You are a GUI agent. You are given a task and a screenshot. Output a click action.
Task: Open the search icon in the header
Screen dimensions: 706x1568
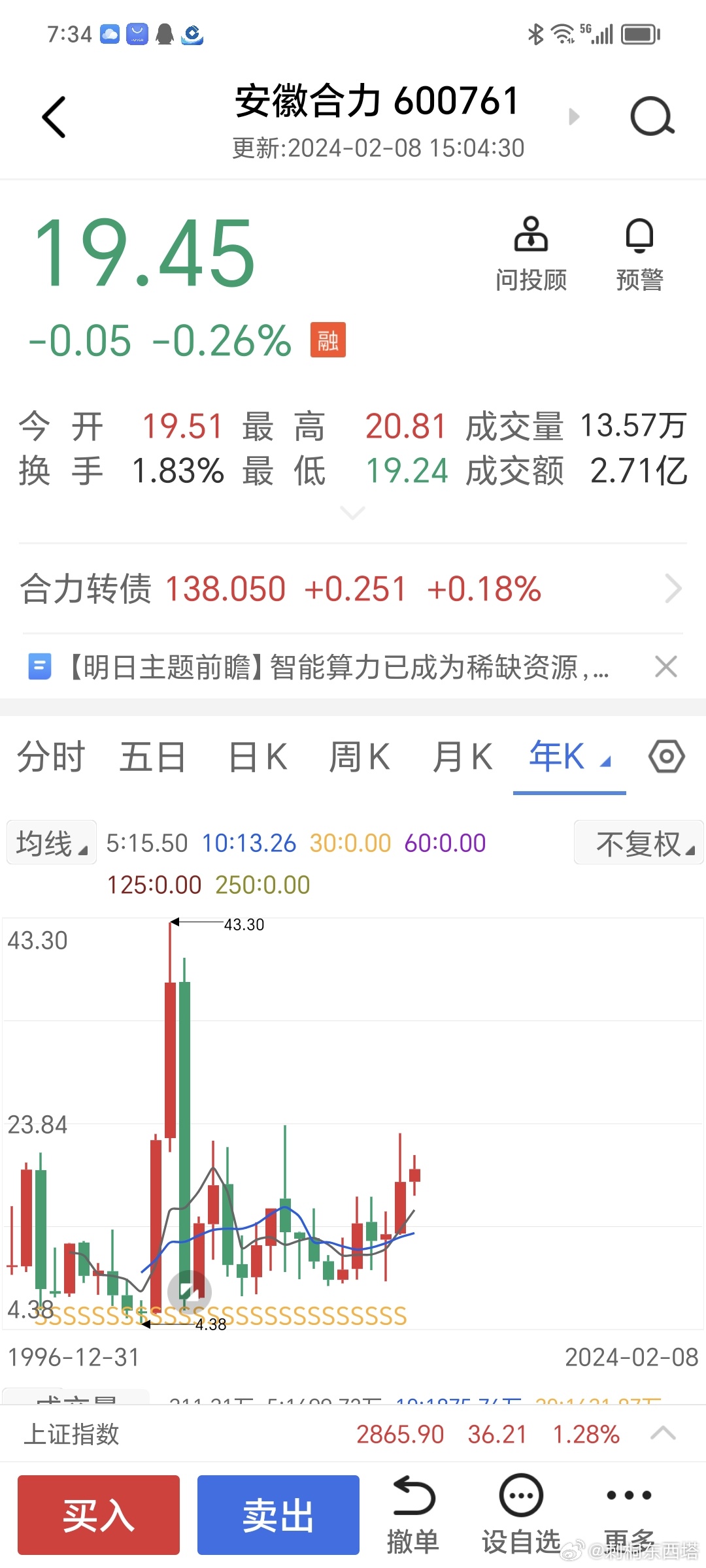(x=652, y=117)
